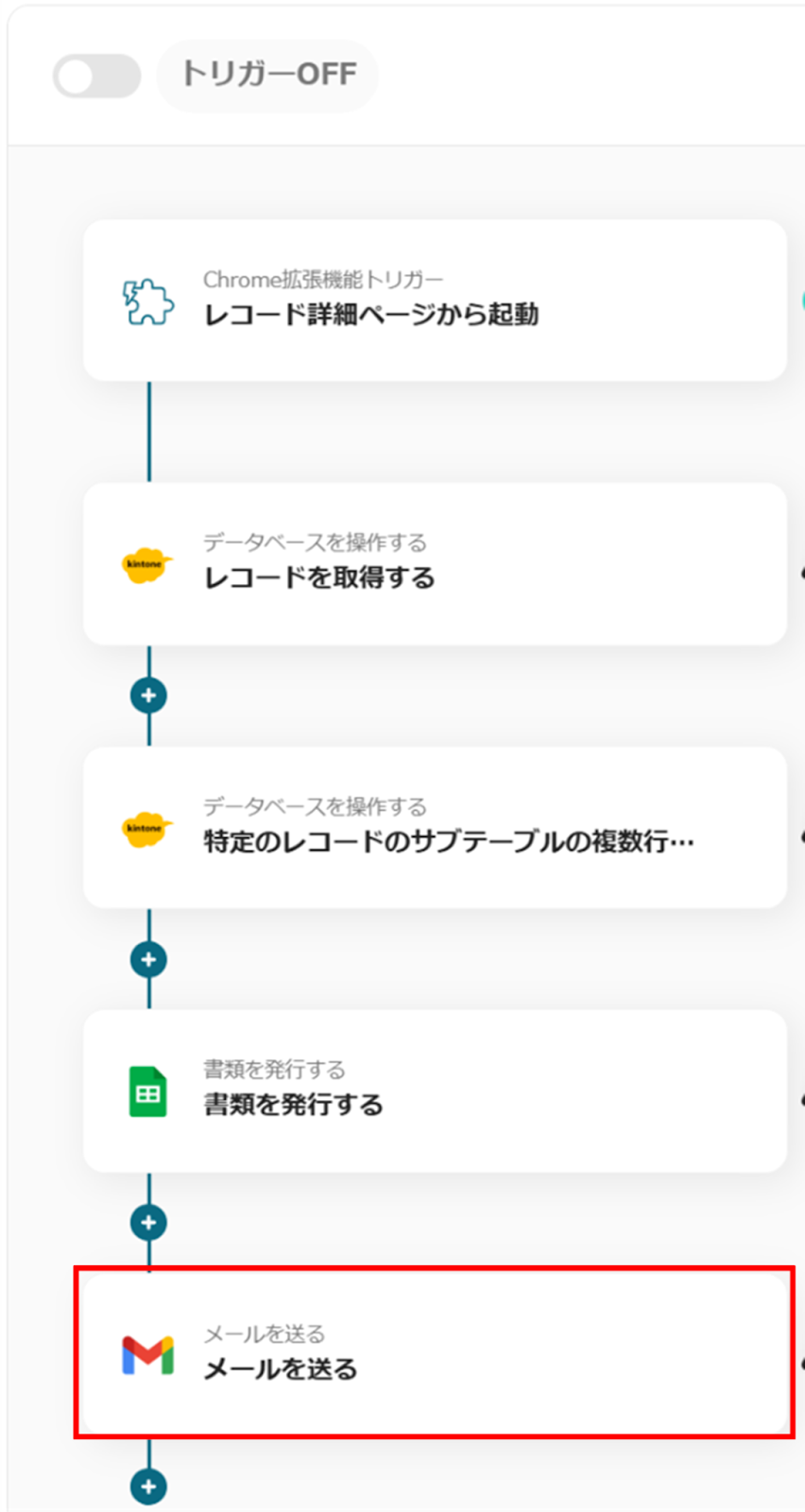Open the Chrome拡張機能トリガー step card
The image size is (805, 1512).
point(435,301)
